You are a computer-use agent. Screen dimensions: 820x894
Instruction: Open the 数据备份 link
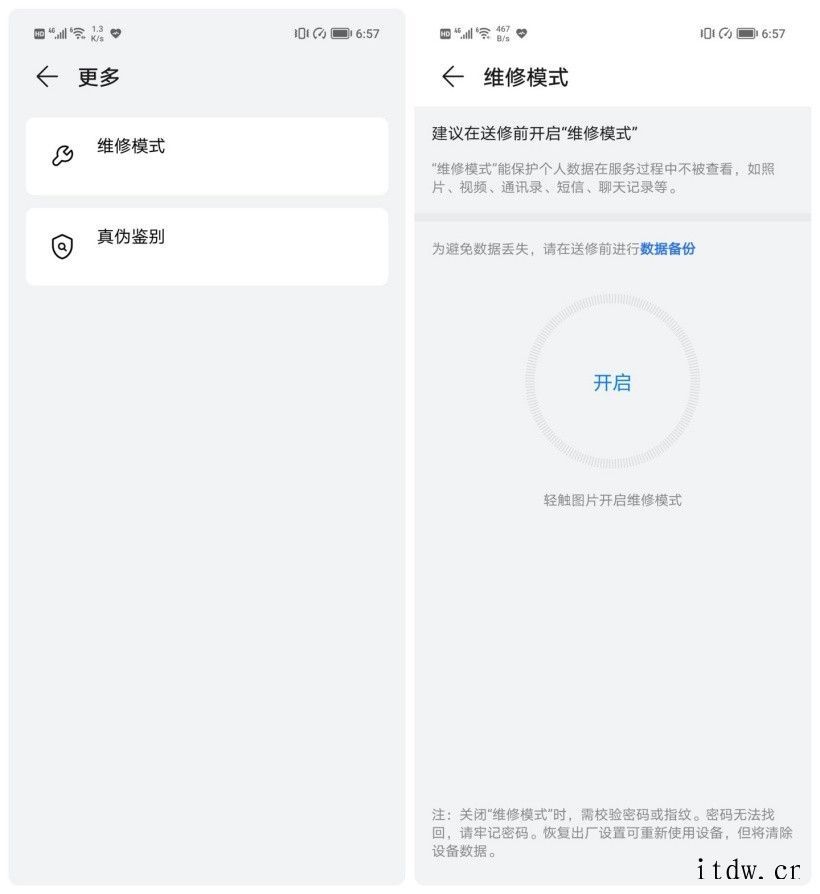668,249
